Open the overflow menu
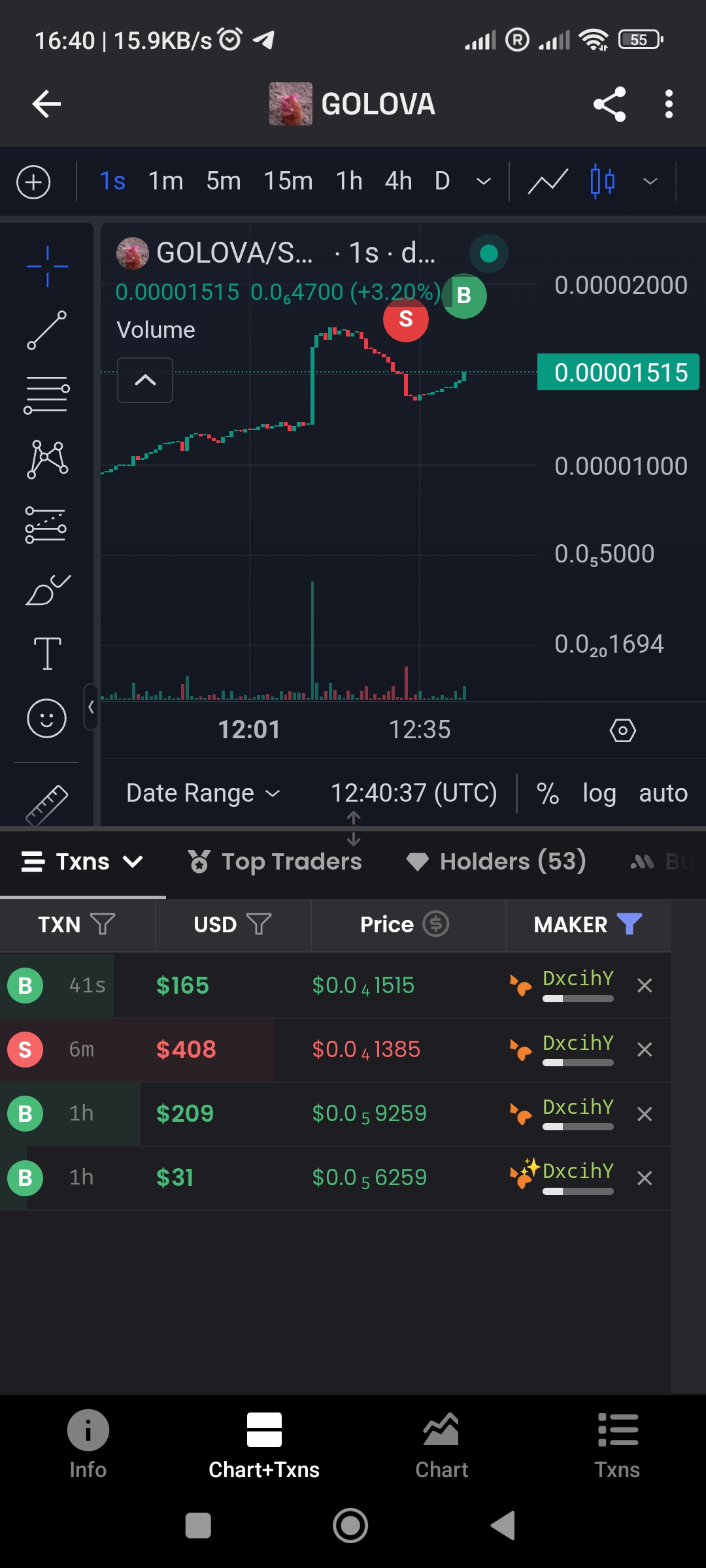This screenshot has height=1568, width=706. click(x=668, y=104)
